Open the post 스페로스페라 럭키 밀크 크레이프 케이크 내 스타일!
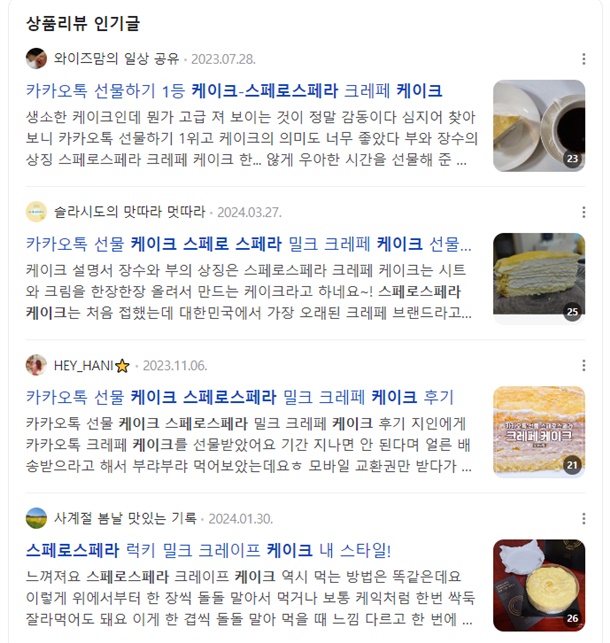610x643 pixels. (x=208, y=550)
